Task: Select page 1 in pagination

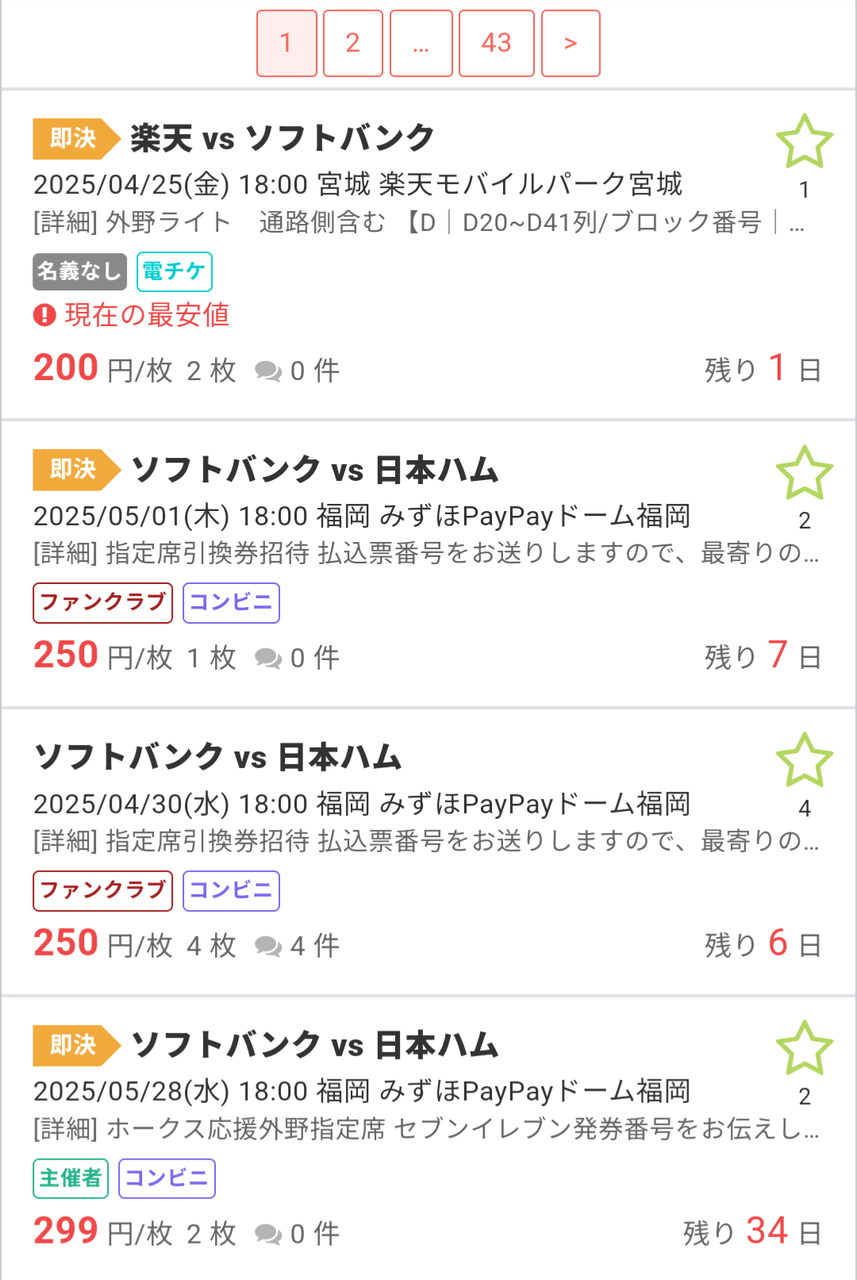Action: [x=286, y=43]
